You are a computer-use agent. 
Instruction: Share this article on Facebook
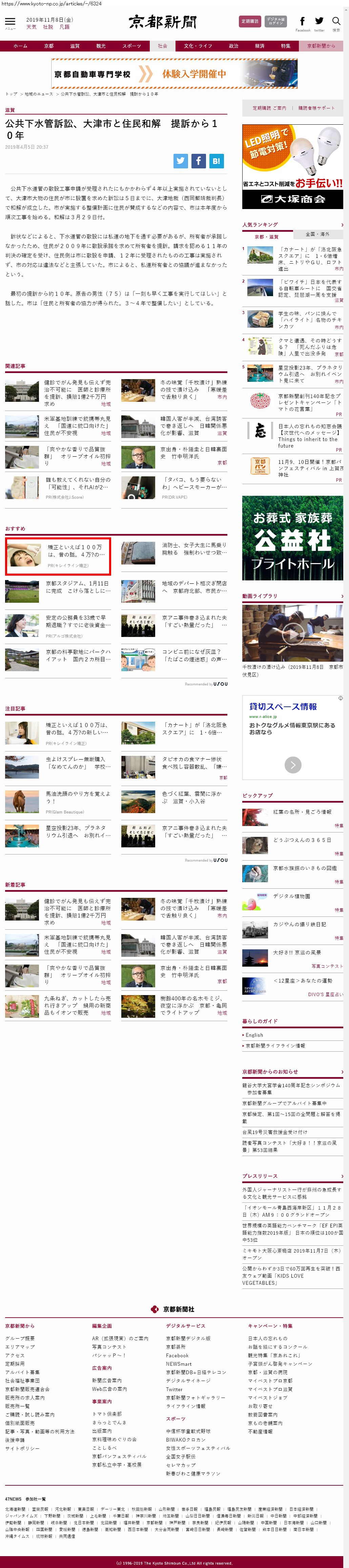click(x=199, y=161)
